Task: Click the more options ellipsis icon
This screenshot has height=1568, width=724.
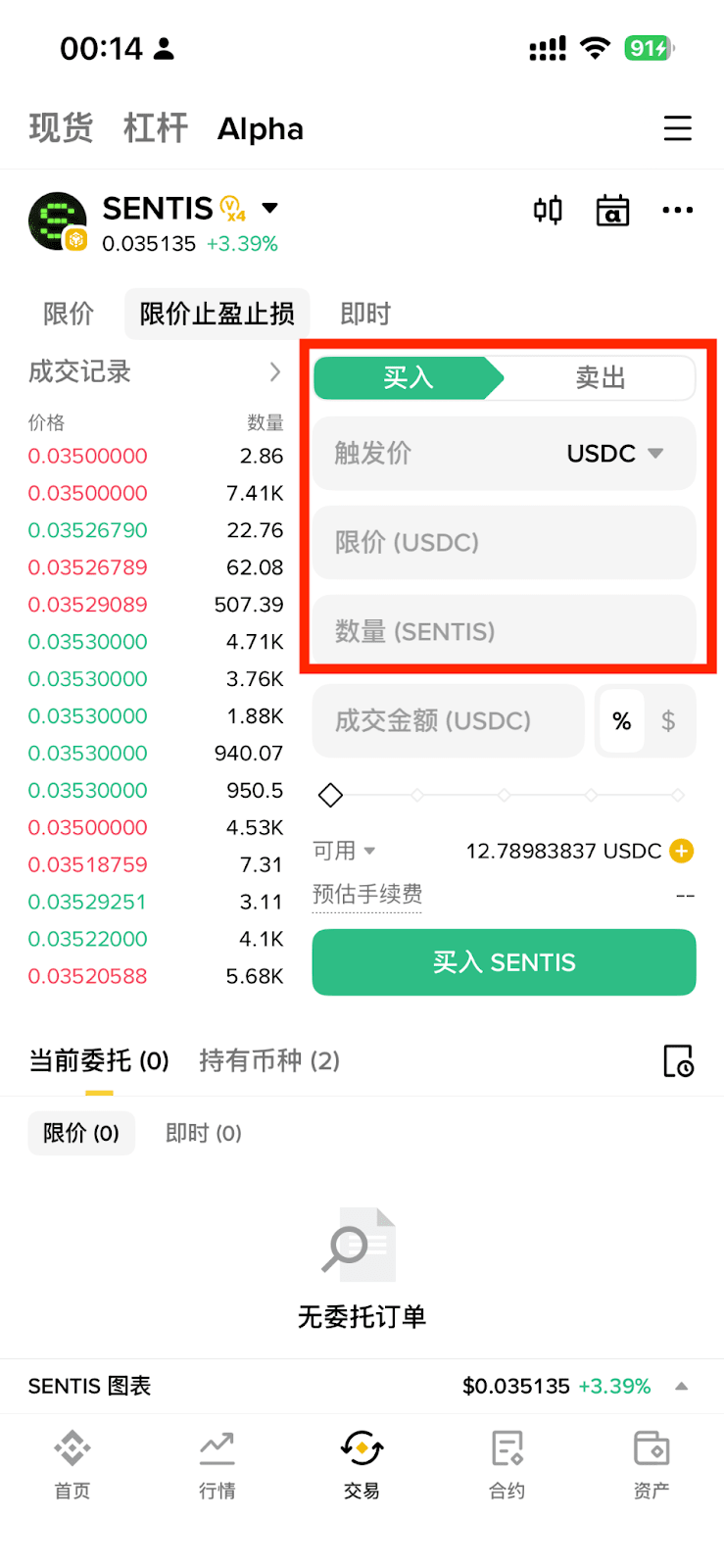Action: click(678, 210)
